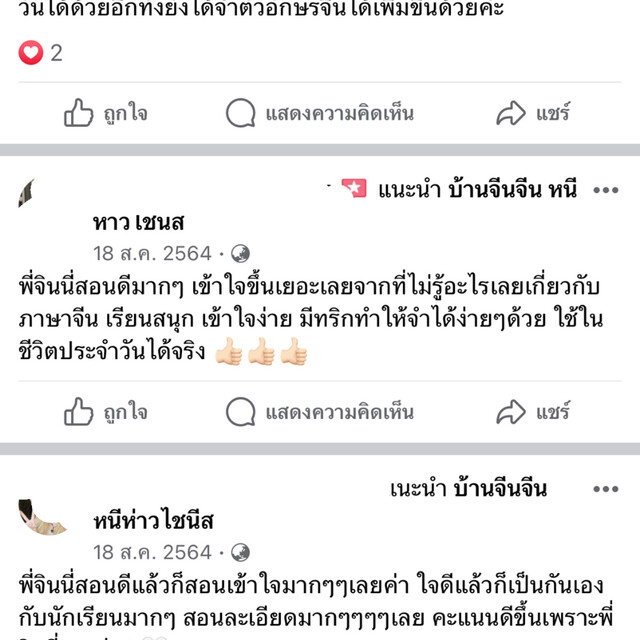
Task: Comment on หาว เชนส's review
Action: pyautogui.click(x=320, y=411)
